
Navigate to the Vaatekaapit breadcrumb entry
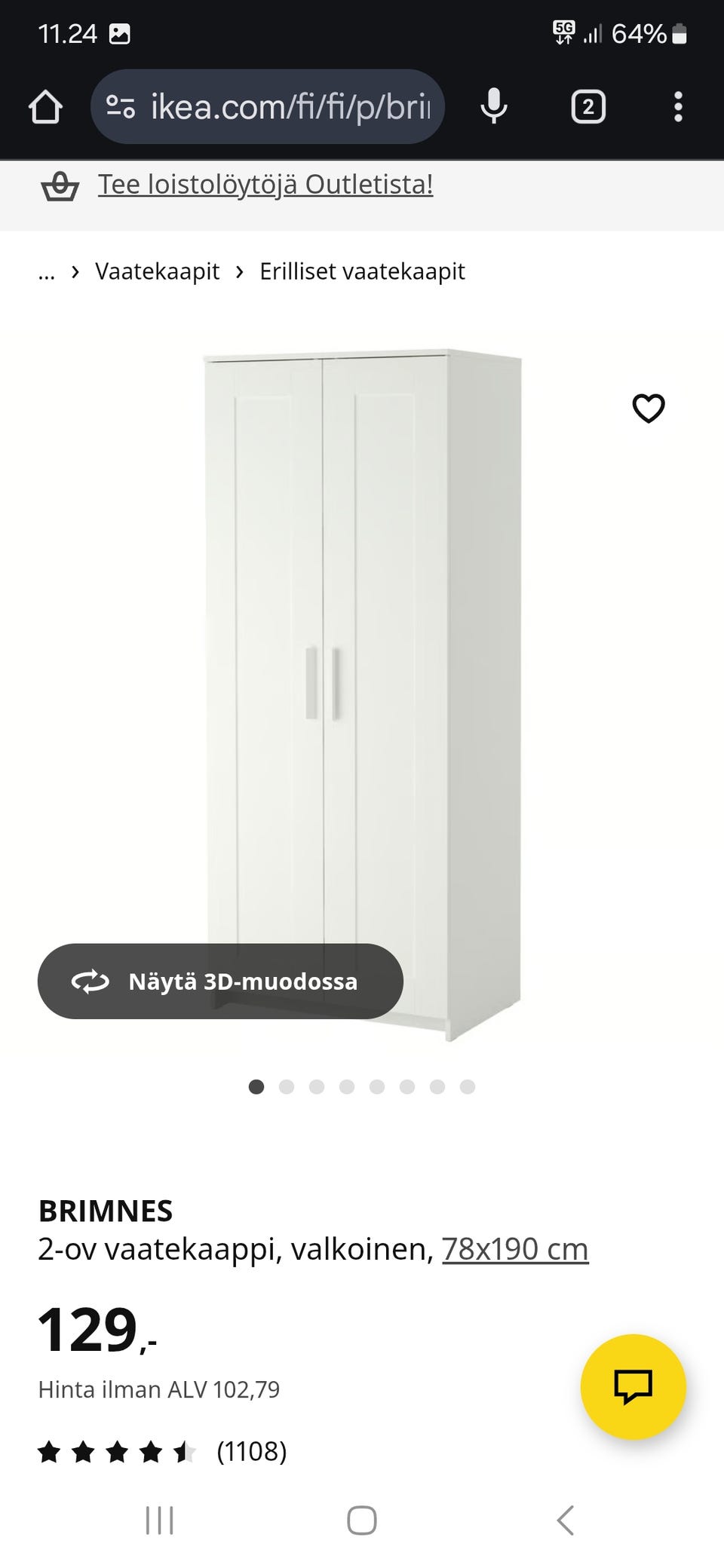tap(155, 271)
